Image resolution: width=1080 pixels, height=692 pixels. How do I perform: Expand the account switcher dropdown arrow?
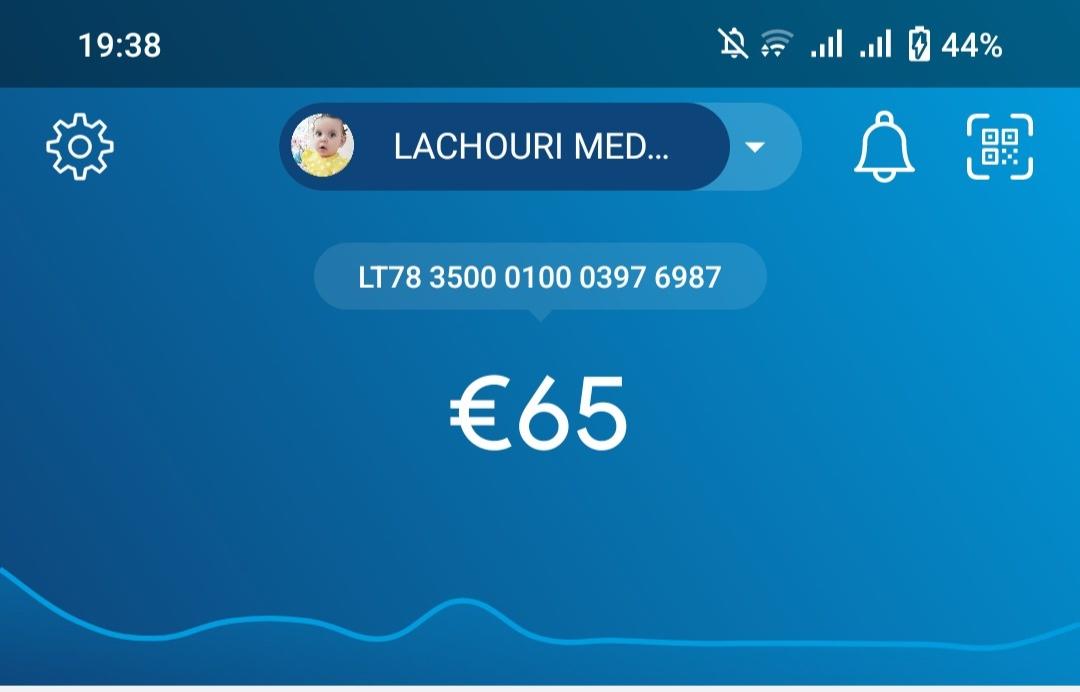click(756, 147)
